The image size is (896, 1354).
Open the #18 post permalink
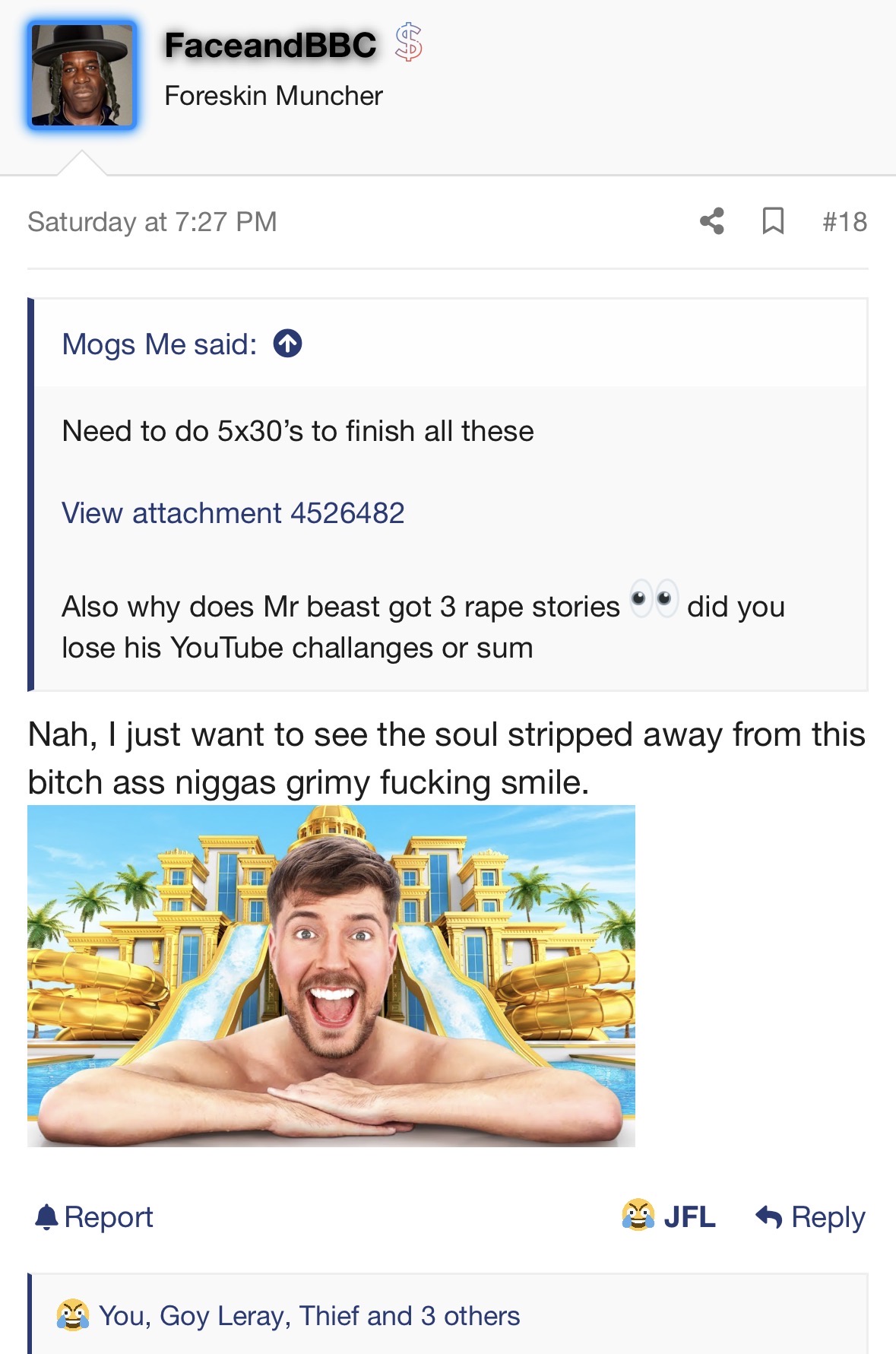844,221
